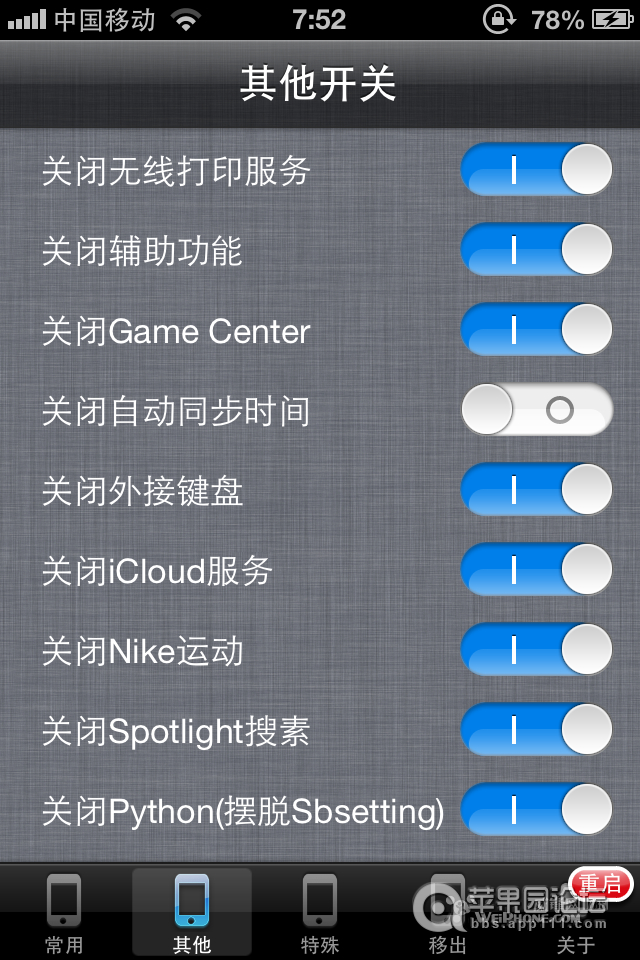Image resolution: width=640 pixels, height=960 pixels.
Task: Open the 特殊 tab
Action: [320, 913]
